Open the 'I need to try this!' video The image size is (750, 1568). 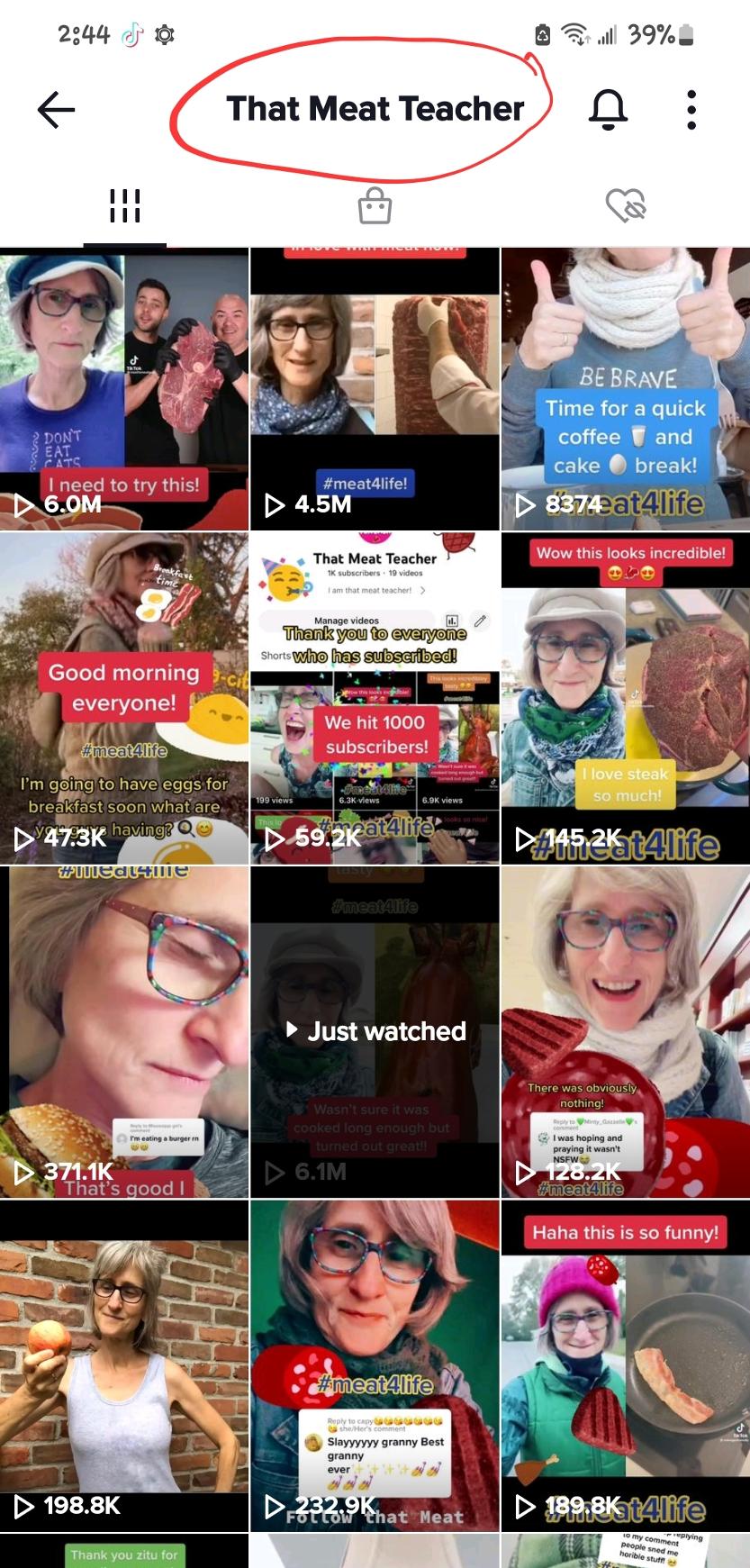[x=124, y=387]
